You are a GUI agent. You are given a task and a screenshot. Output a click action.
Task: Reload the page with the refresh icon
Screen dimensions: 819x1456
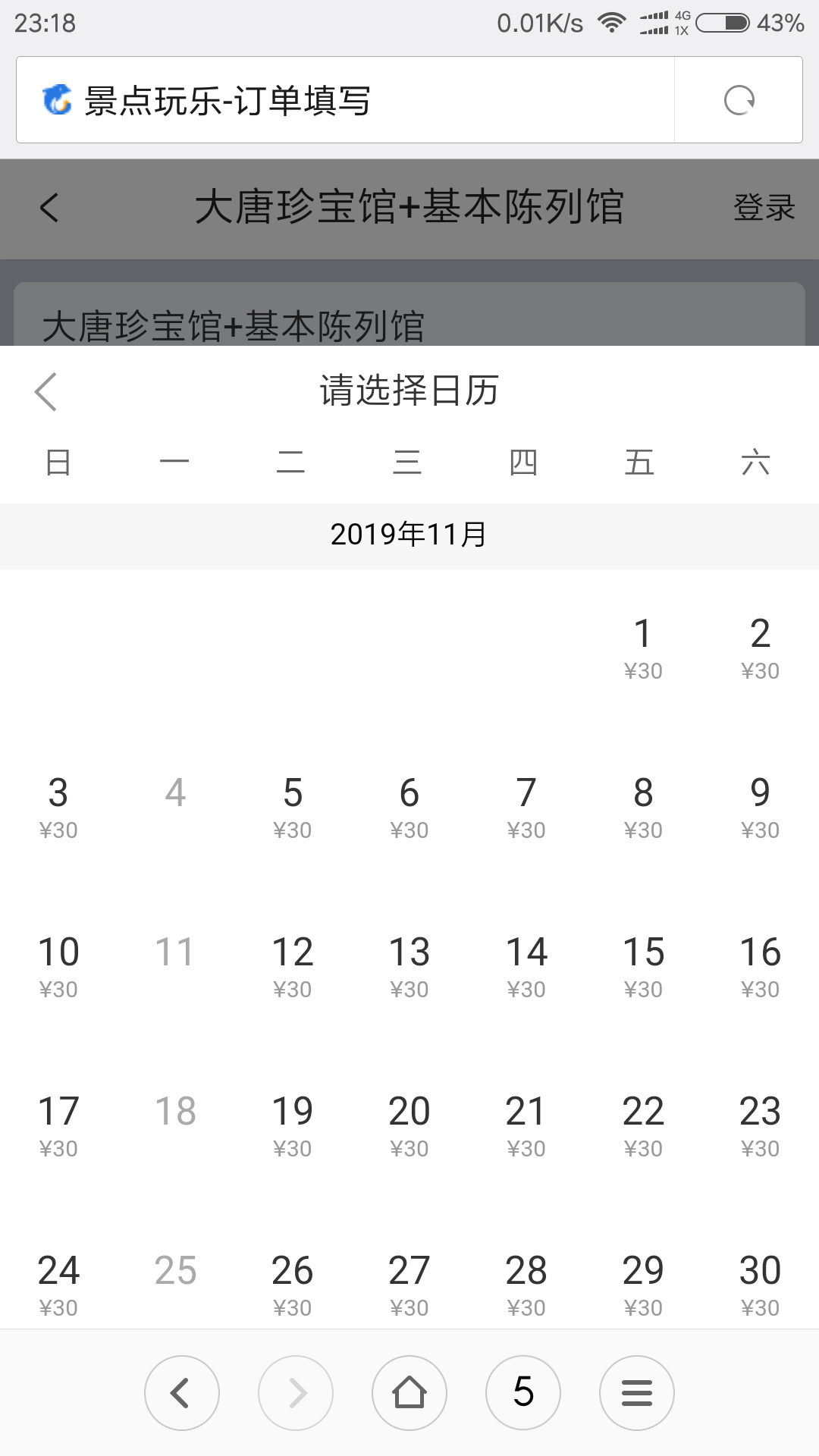(739, 100)
